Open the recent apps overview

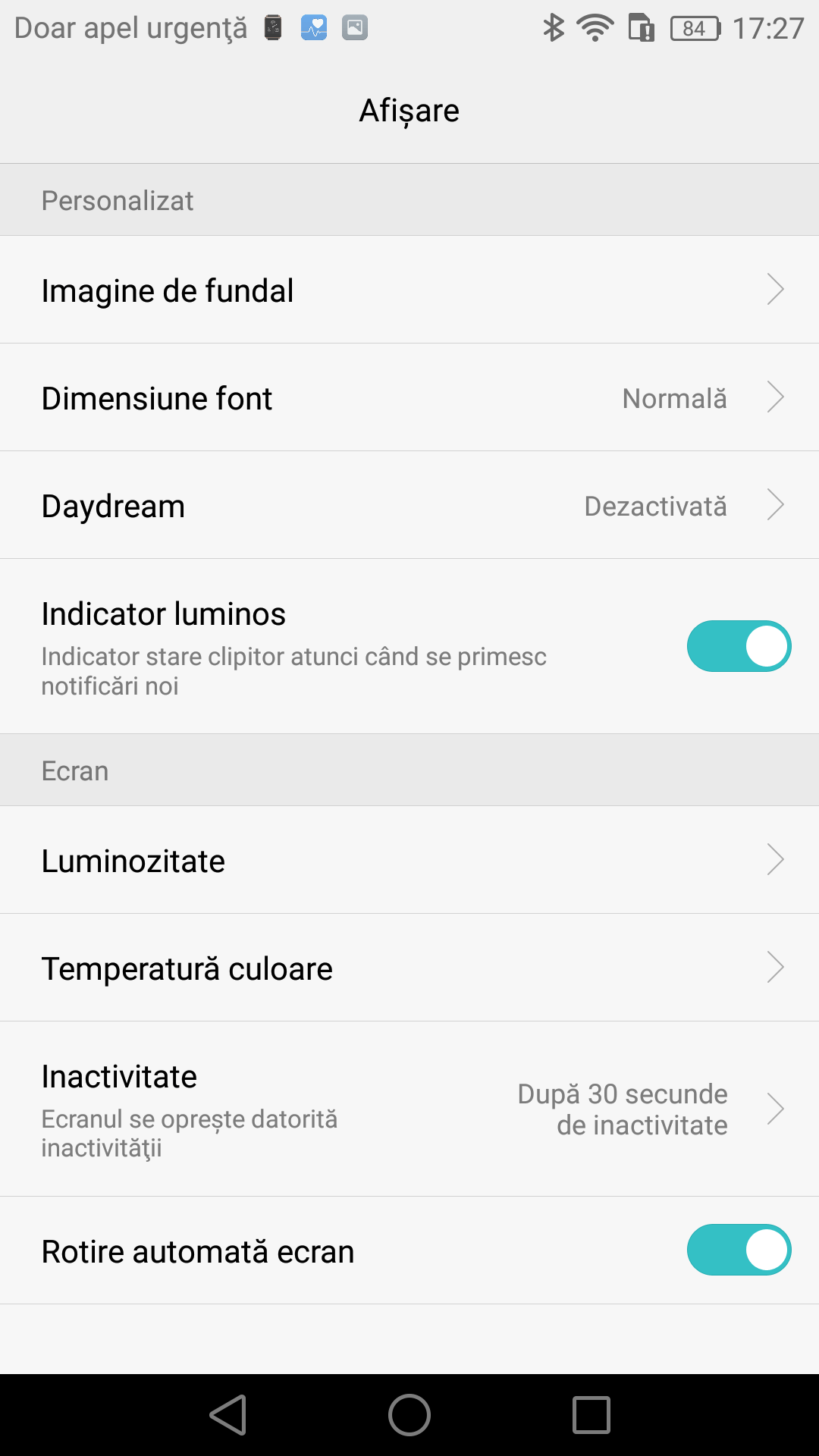point(591,1415)
